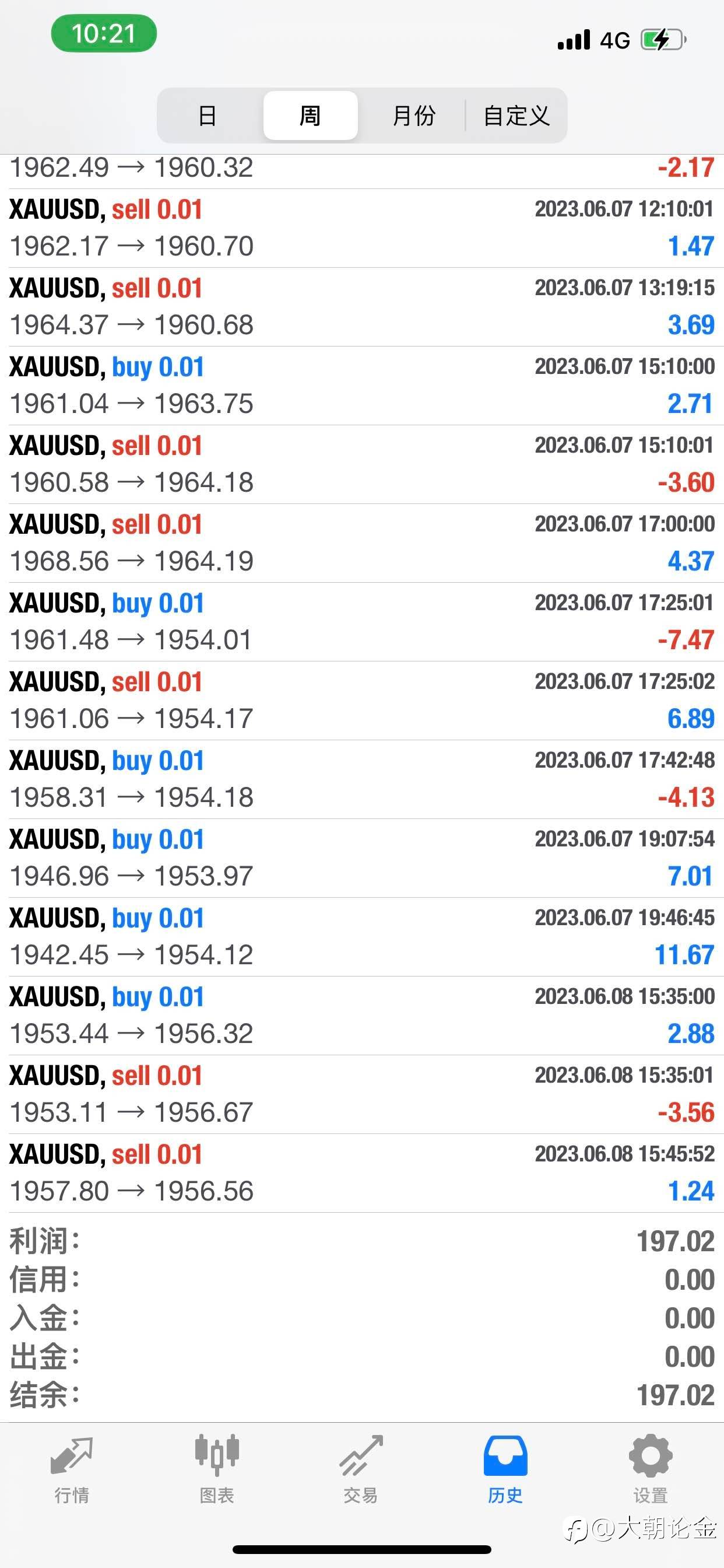This screenshot has height=1568, width=724.
Task: Expand the sell trade from 2023.06.08 15:45:52
Action: click(x=362, y=1173)
